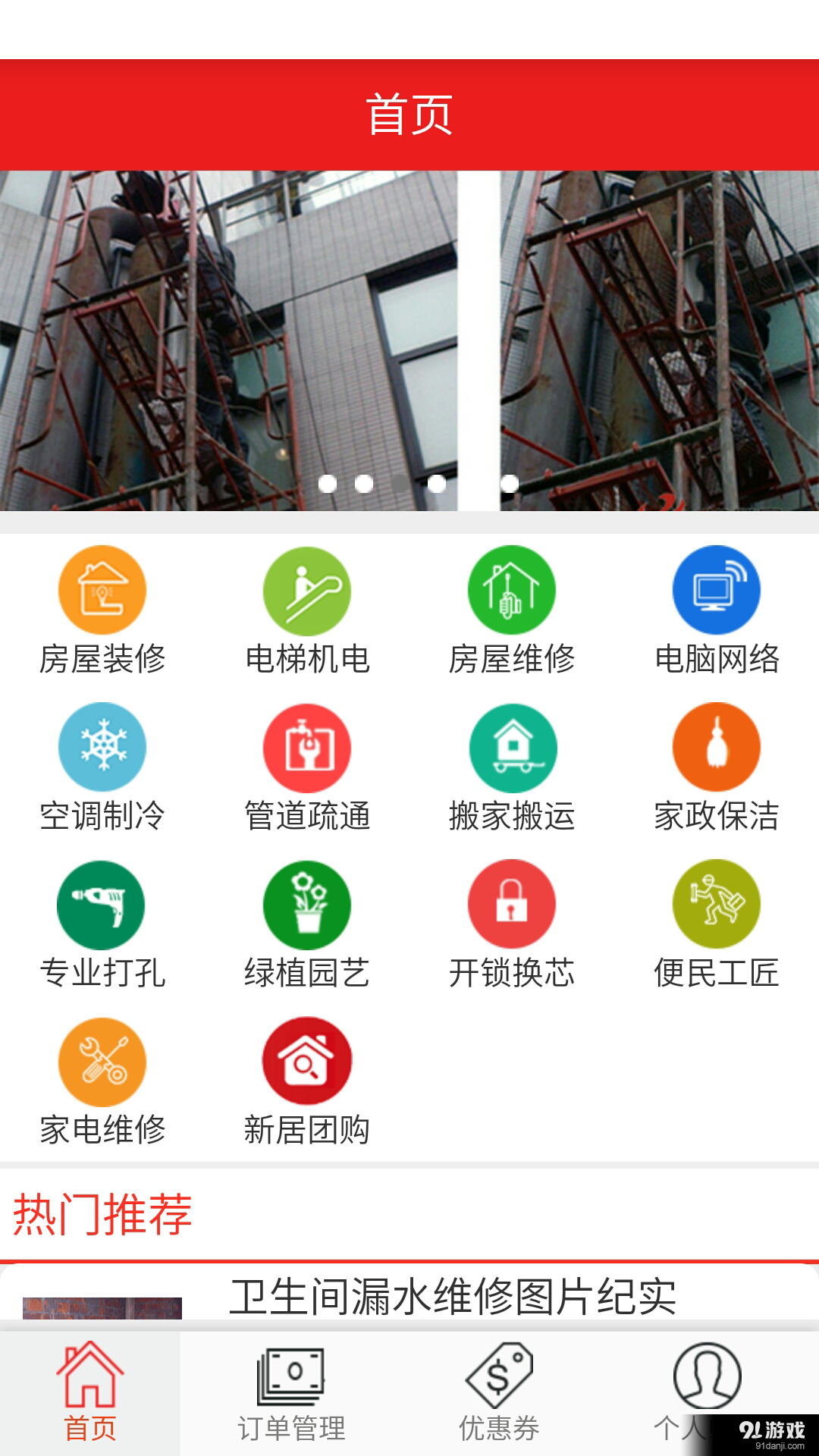Open the 卫生间漏水维修图片纪实 article
Viewport: 819px width, 1456px height.
tap(455, 1297)
